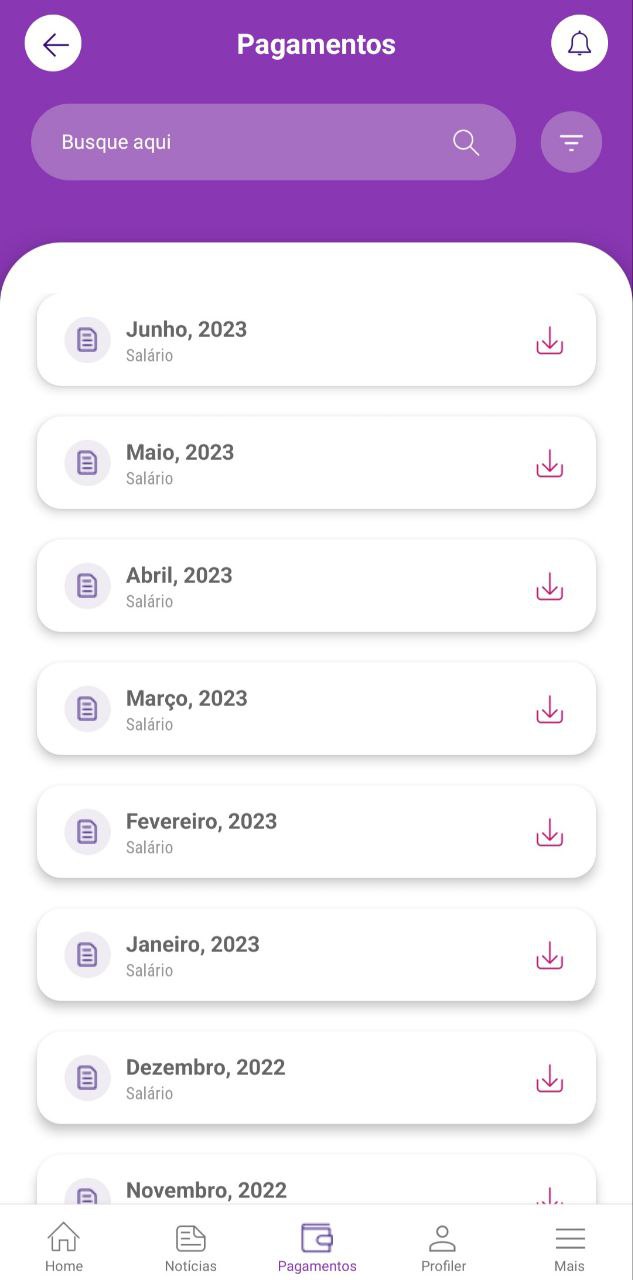Download the Janeiro, 2023 payslip
The width and height of the screenshot is (633, 1280).
pyautogui.click(x=549, y=956)
